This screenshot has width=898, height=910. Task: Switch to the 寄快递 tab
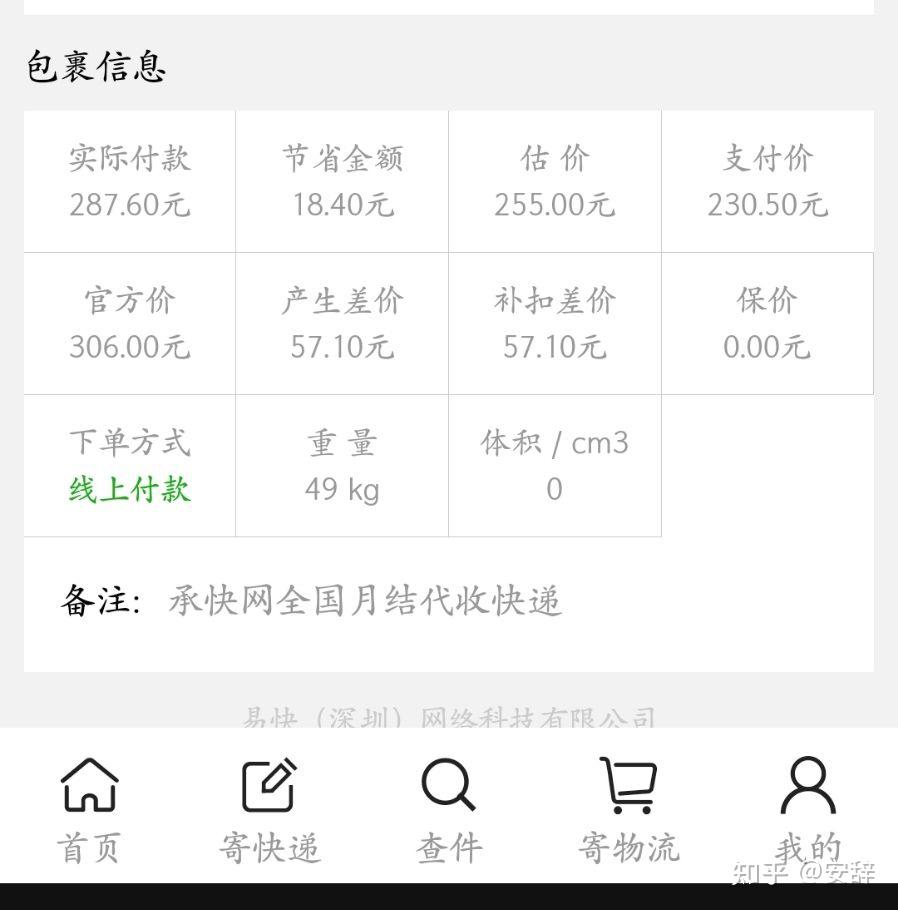pyautogui.click(x=269, y=808)
